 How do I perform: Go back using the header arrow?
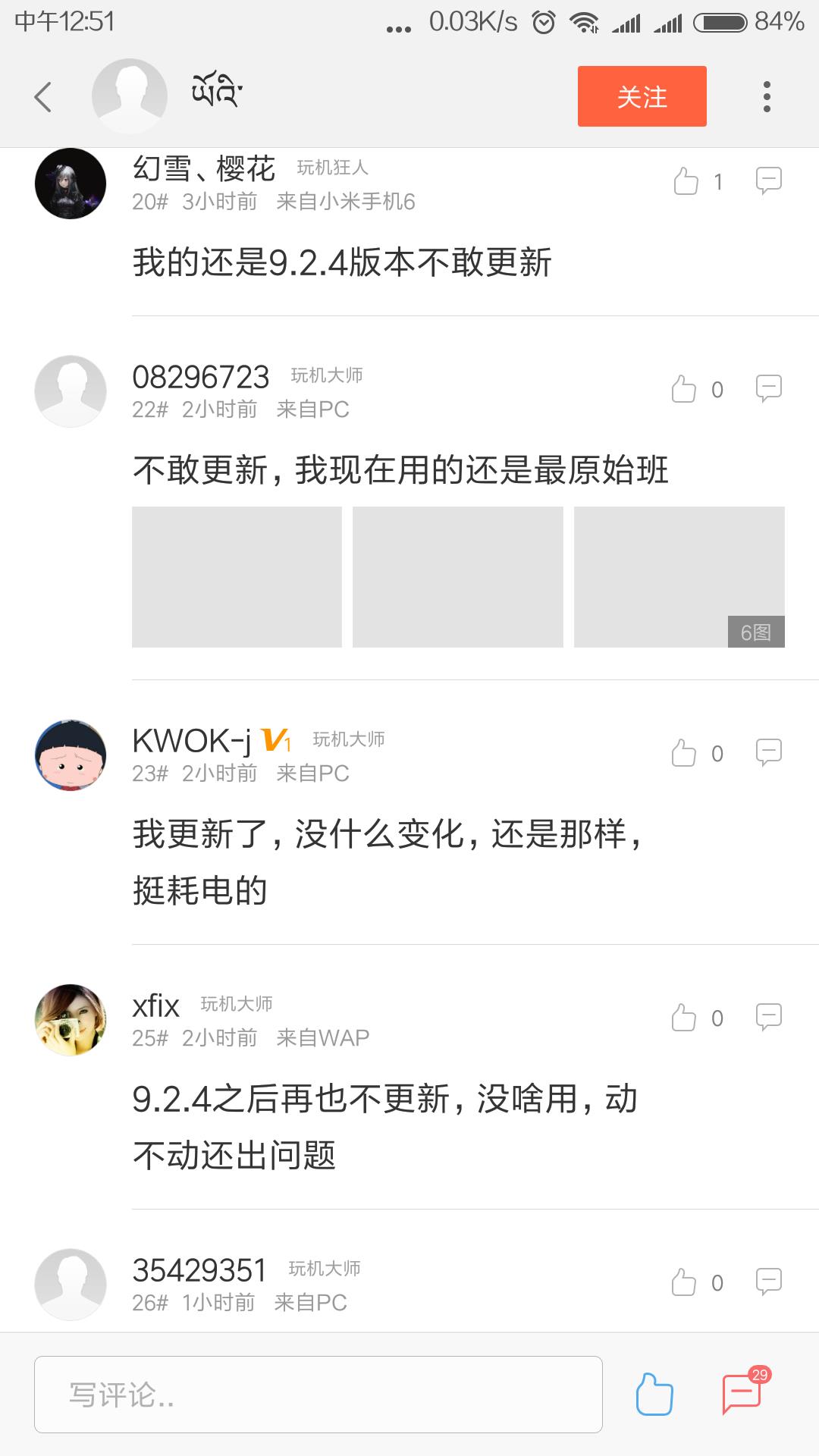(43, 97)
